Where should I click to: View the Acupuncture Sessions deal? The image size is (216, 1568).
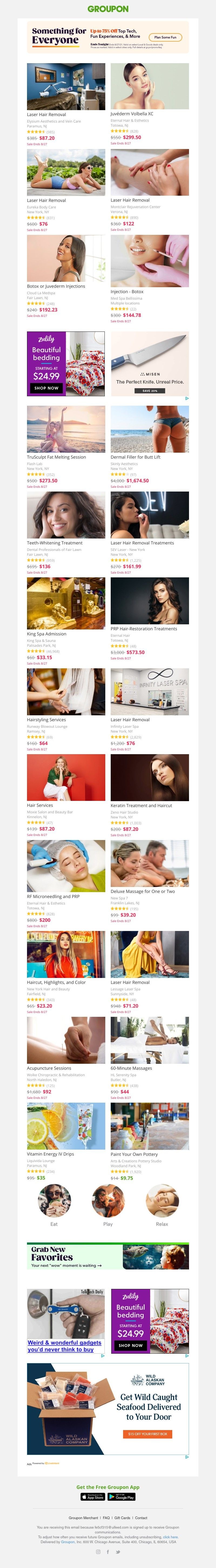point(66,1040)
